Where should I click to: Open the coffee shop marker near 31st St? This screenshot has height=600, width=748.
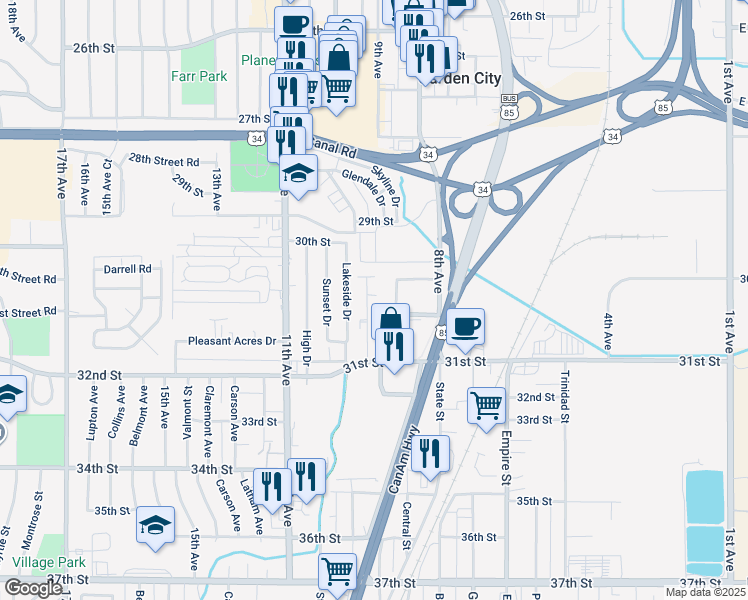465,326
